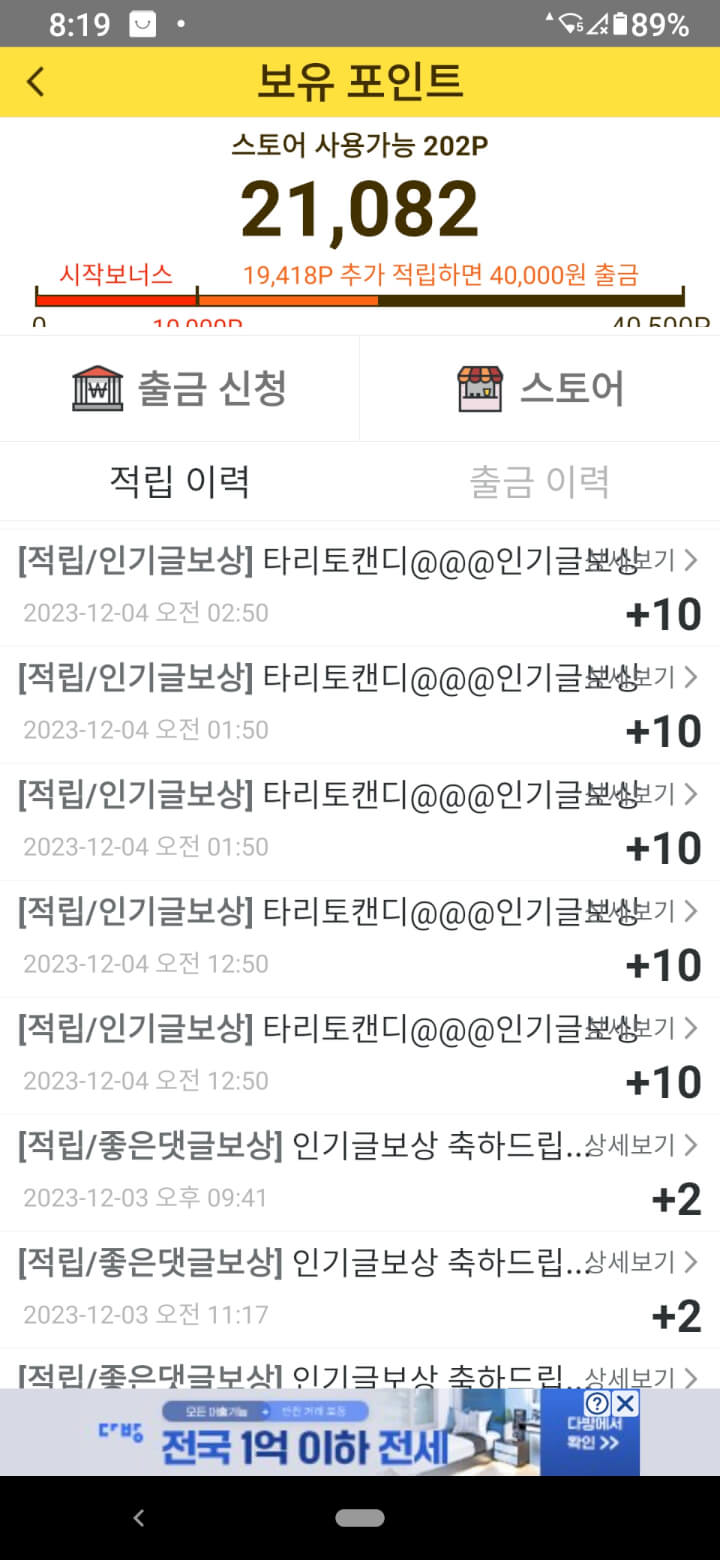720x1560 pixels.
Task: Switch to 출금 이력 tab
Action: click(540, 482)
